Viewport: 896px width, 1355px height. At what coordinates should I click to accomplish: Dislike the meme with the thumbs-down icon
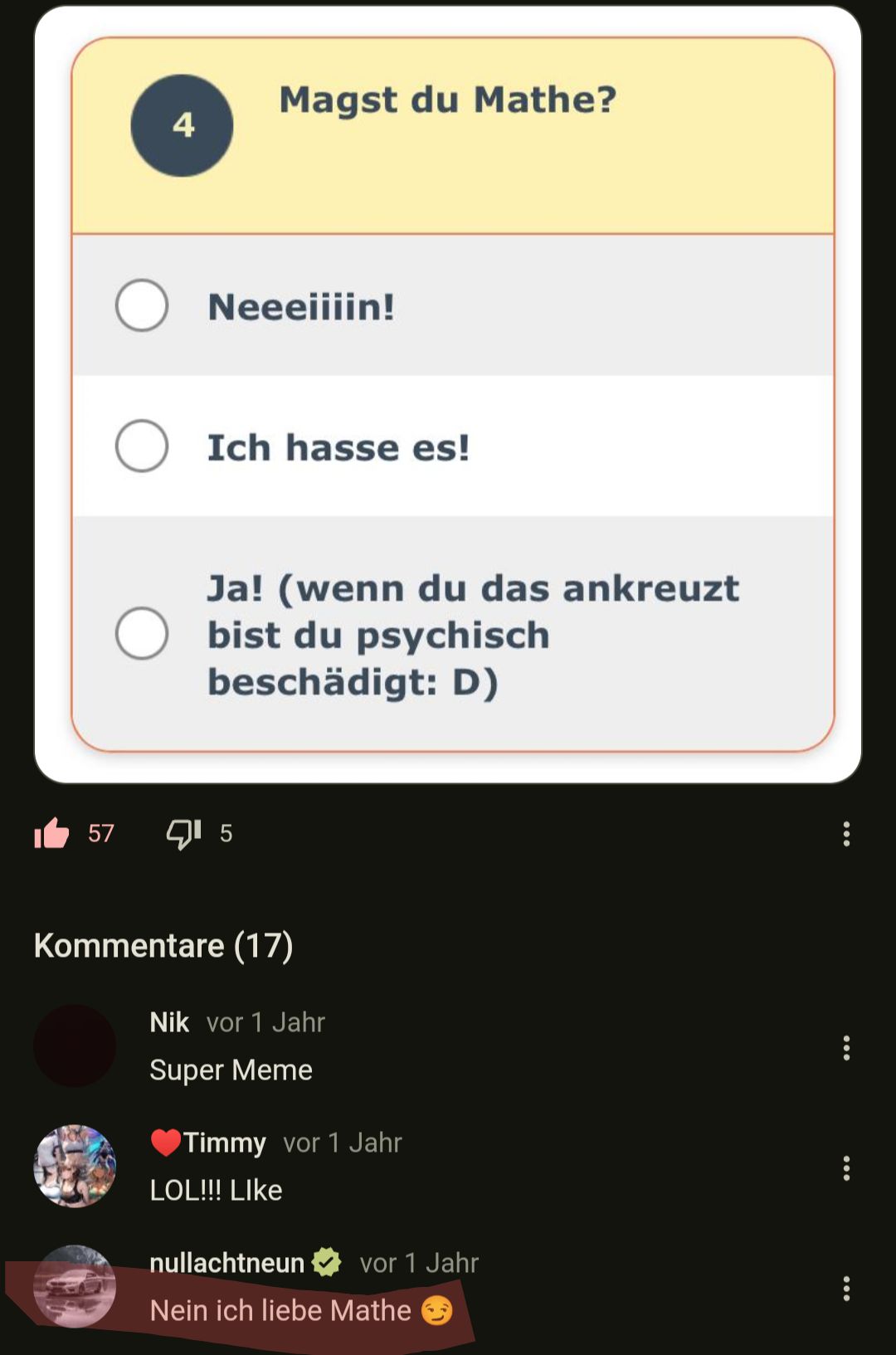[x=183, y=833]
